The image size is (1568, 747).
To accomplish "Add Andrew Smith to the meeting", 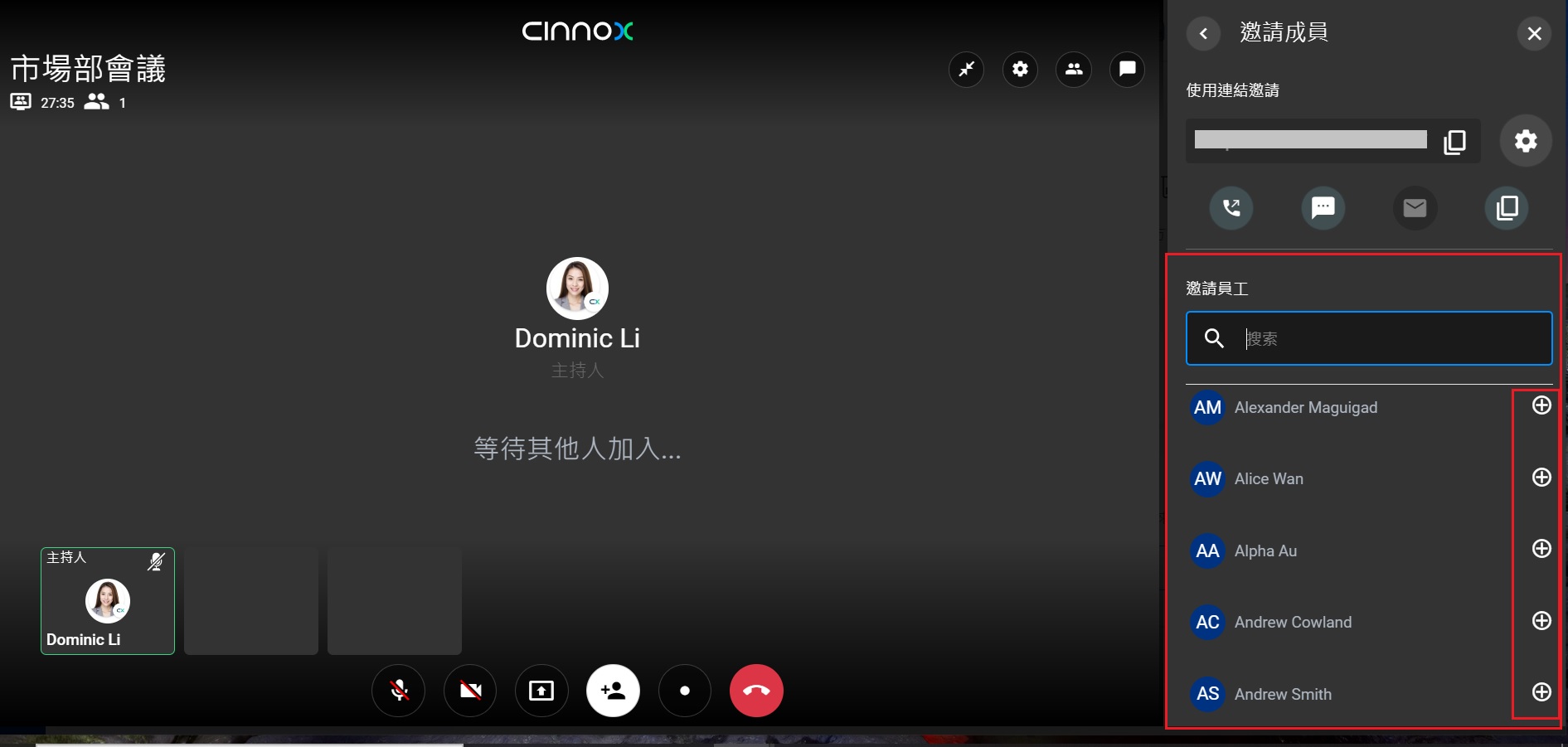I will tap(1541, 692).
